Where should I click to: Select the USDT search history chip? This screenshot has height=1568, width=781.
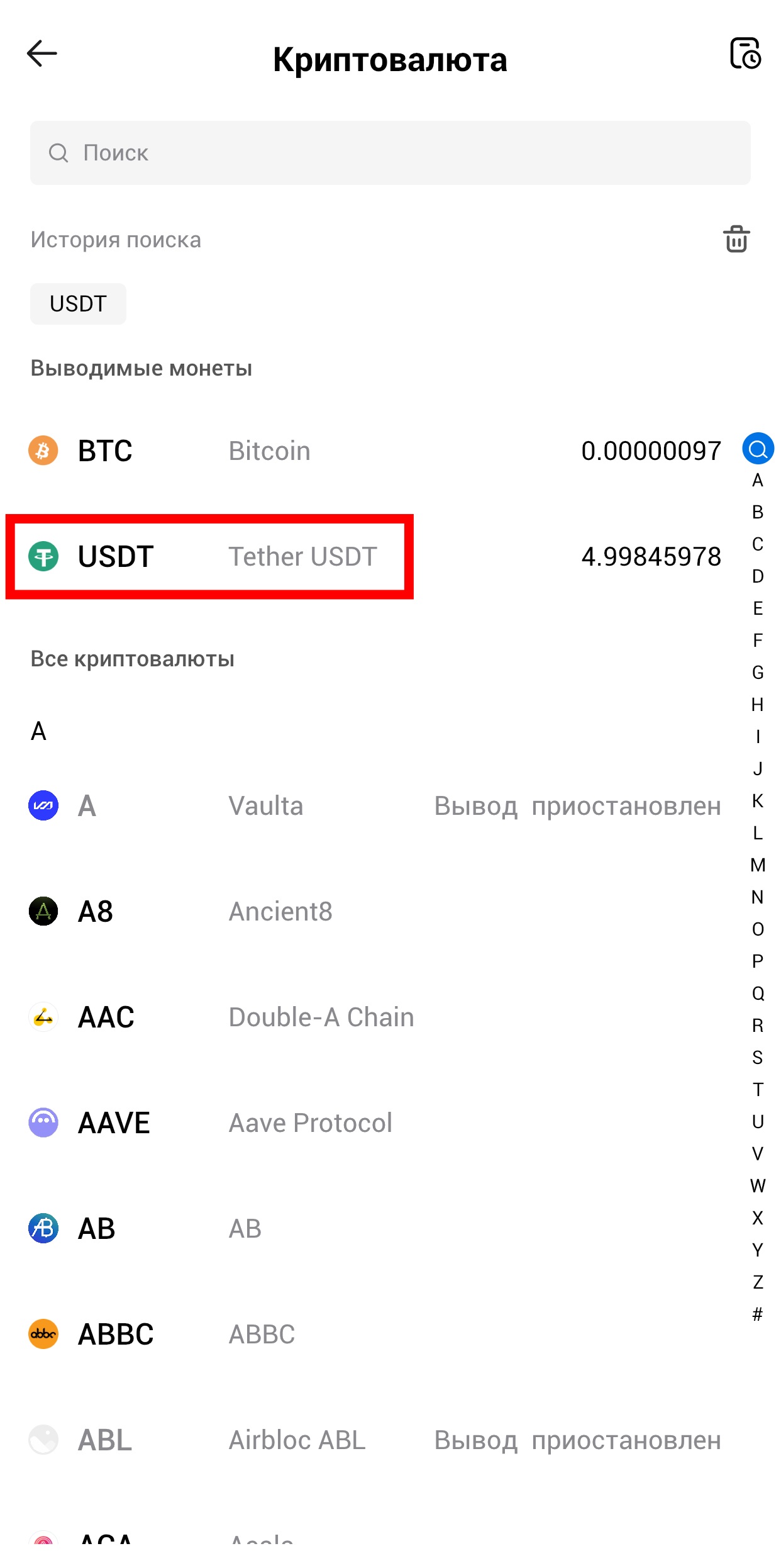(x=78, y=304)
